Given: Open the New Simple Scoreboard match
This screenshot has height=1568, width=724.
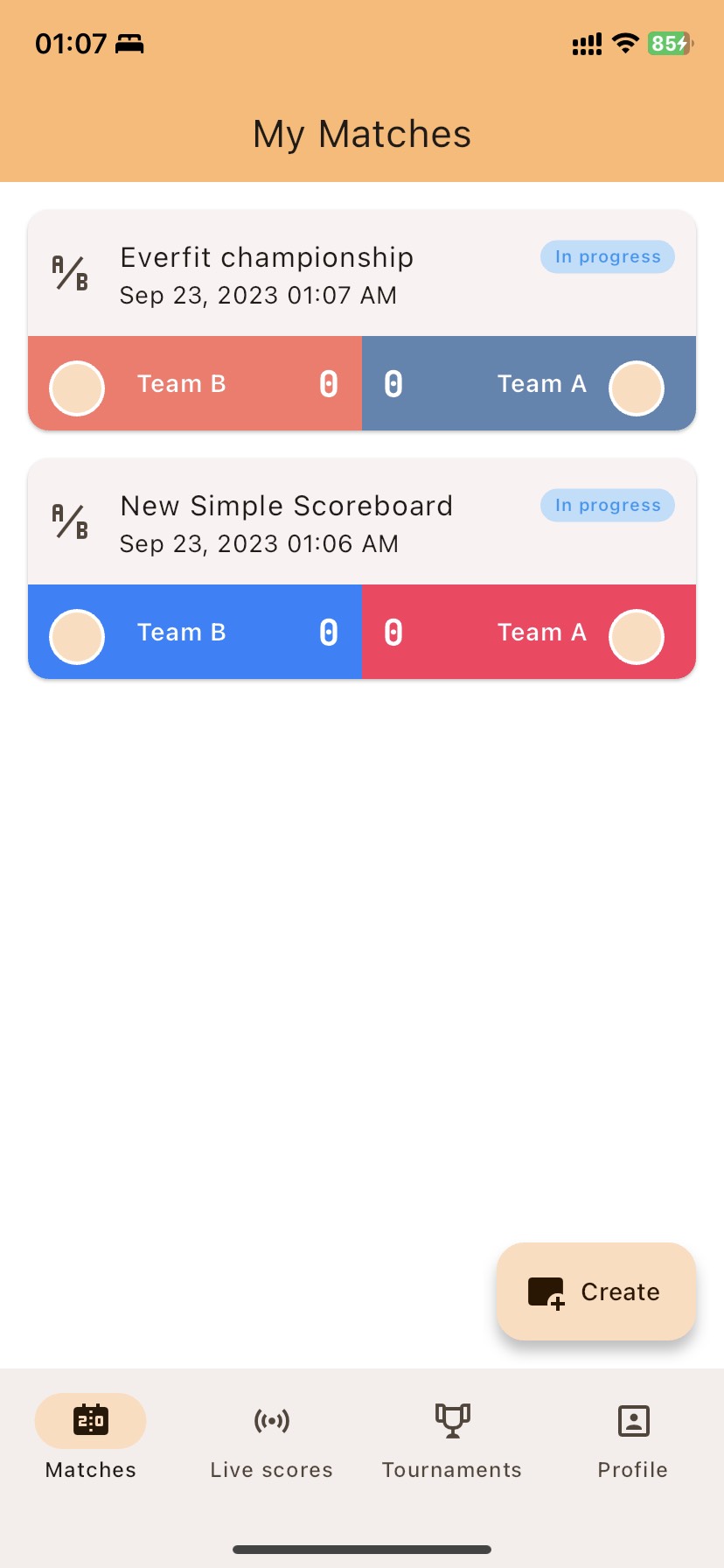Looking at the screenshot, I should [x=287, y=506].
